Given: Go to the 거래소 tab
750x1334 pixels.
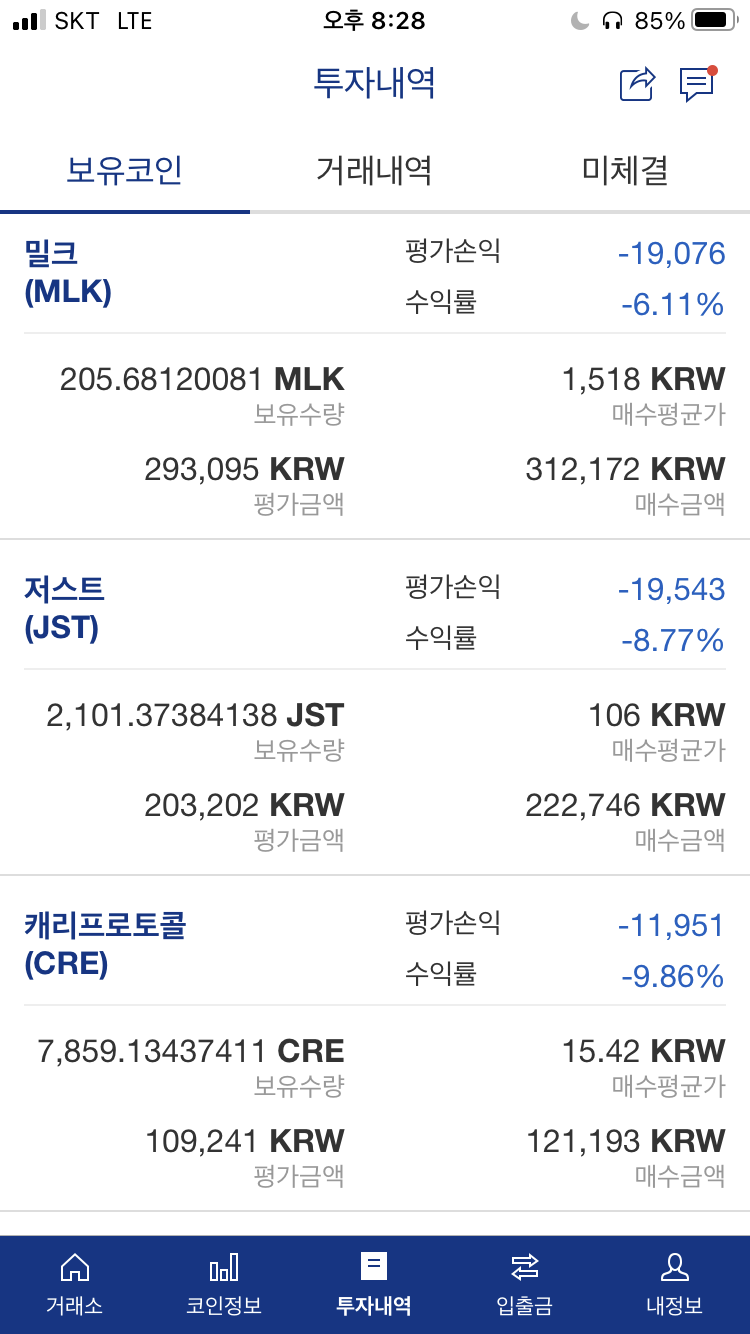Looking at the screenshot, I should click(x=75, y=1285).
